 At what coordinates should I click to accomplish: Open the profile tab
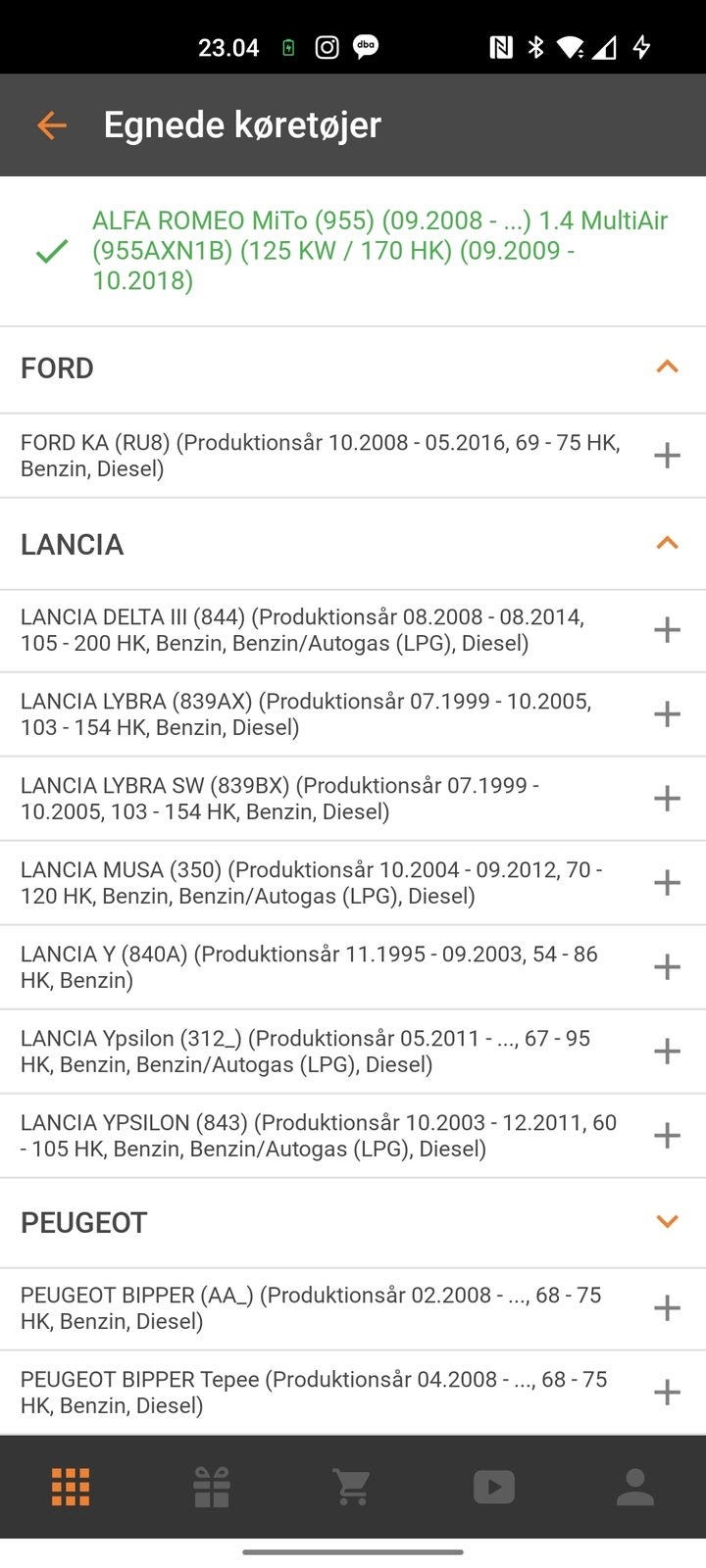tap(634, 1487)
